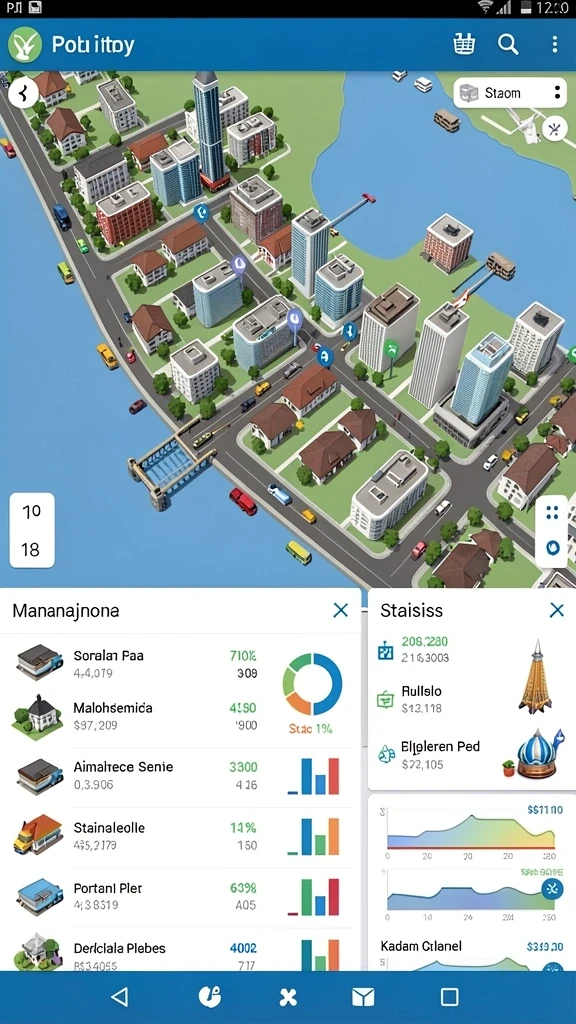Tap the tools icon beside the map
576x1024 pixels.
tap(554, 128)
